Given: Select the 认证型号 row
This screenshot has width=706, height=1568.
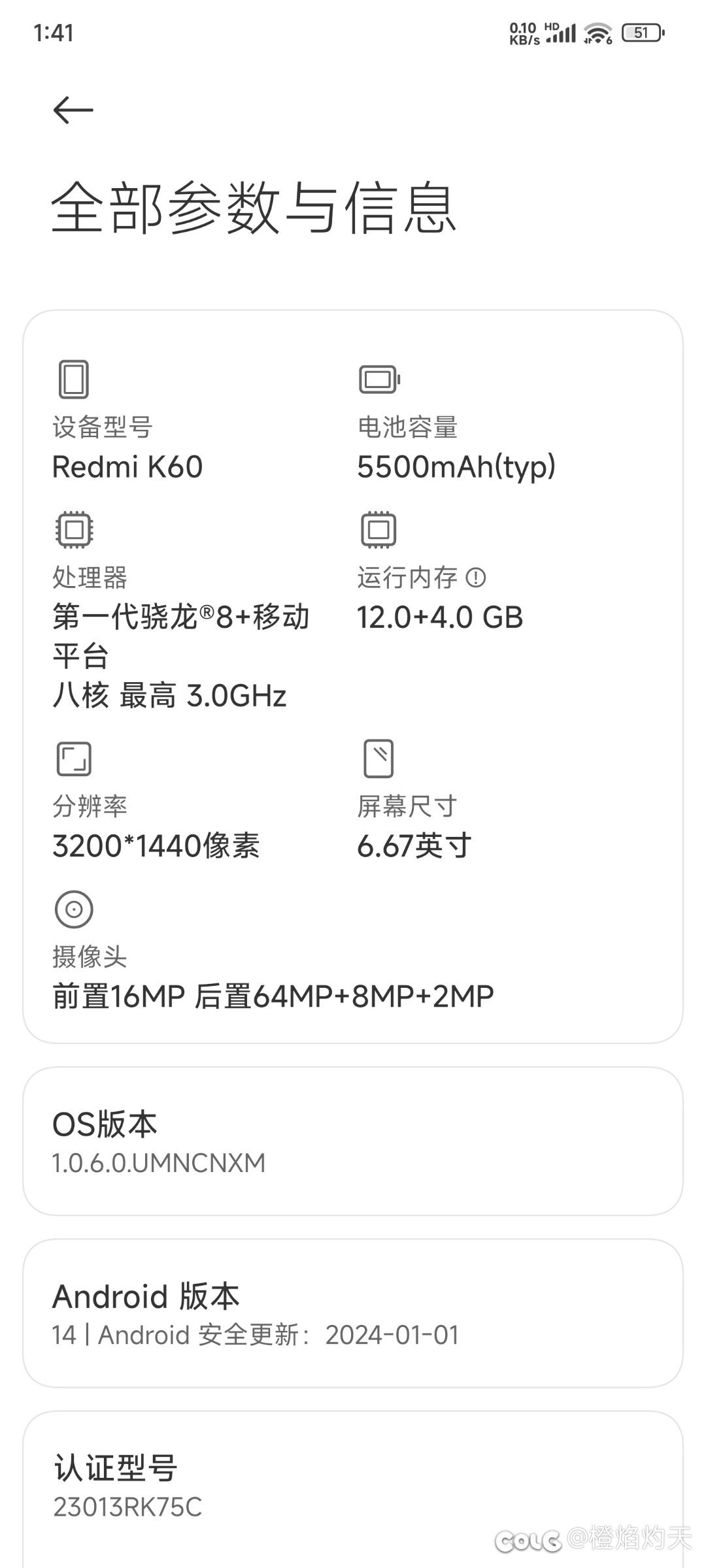Looking at the screenshot, I should (x=353, y=1486).
